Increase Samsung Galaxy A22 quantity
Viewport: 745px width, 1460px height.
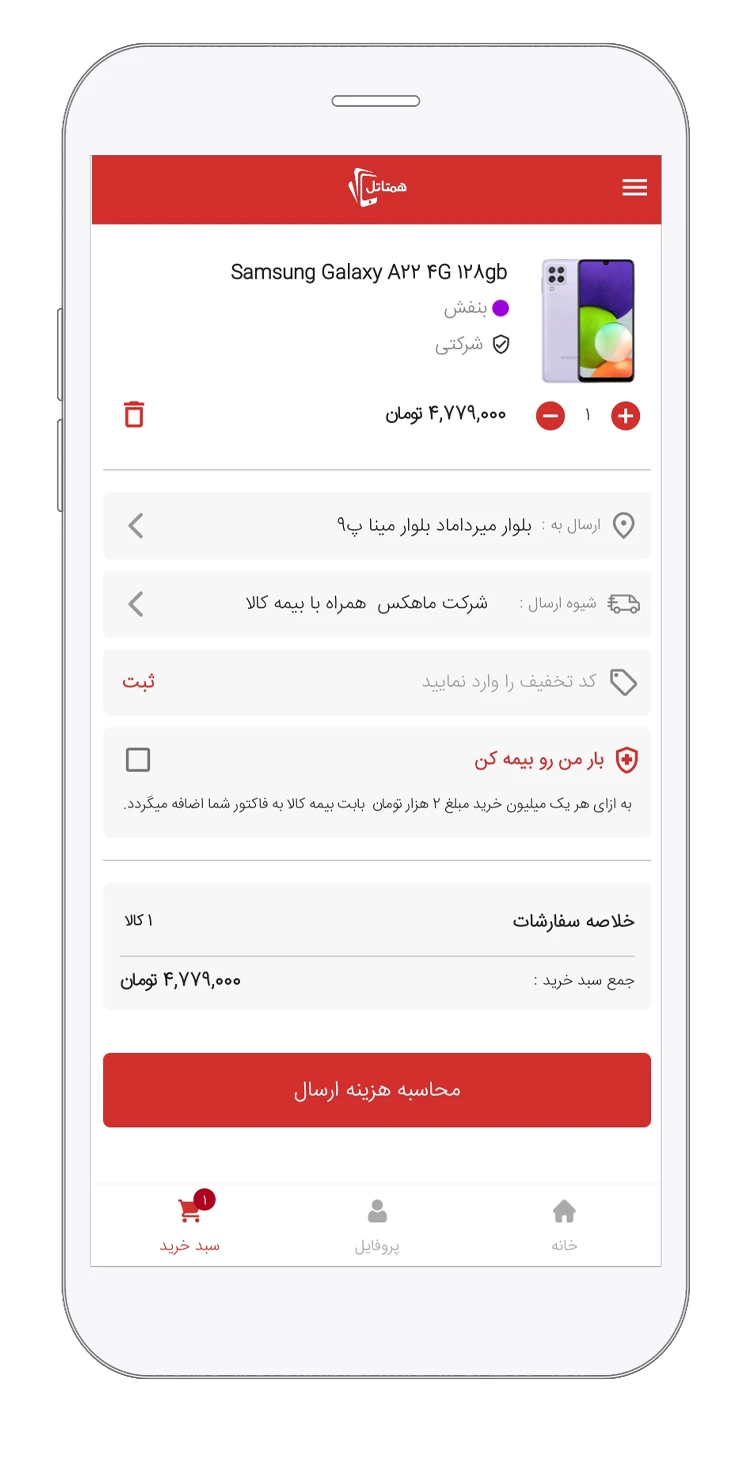(x=625, y=416)
